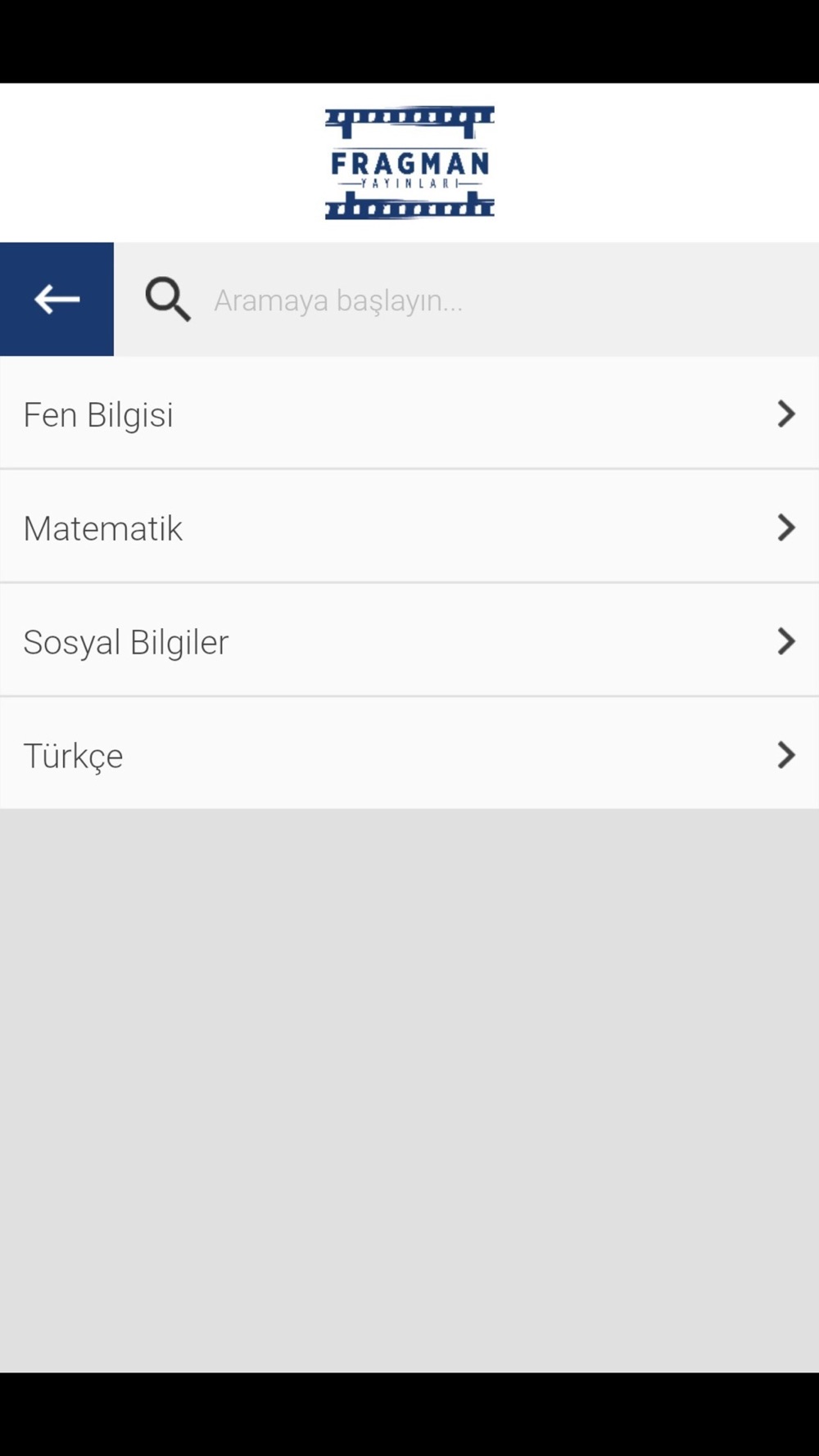This screenshot has height=1456, width=819.
Task: Choose the Türkçe subject
Action: click(x=409, y=754)
